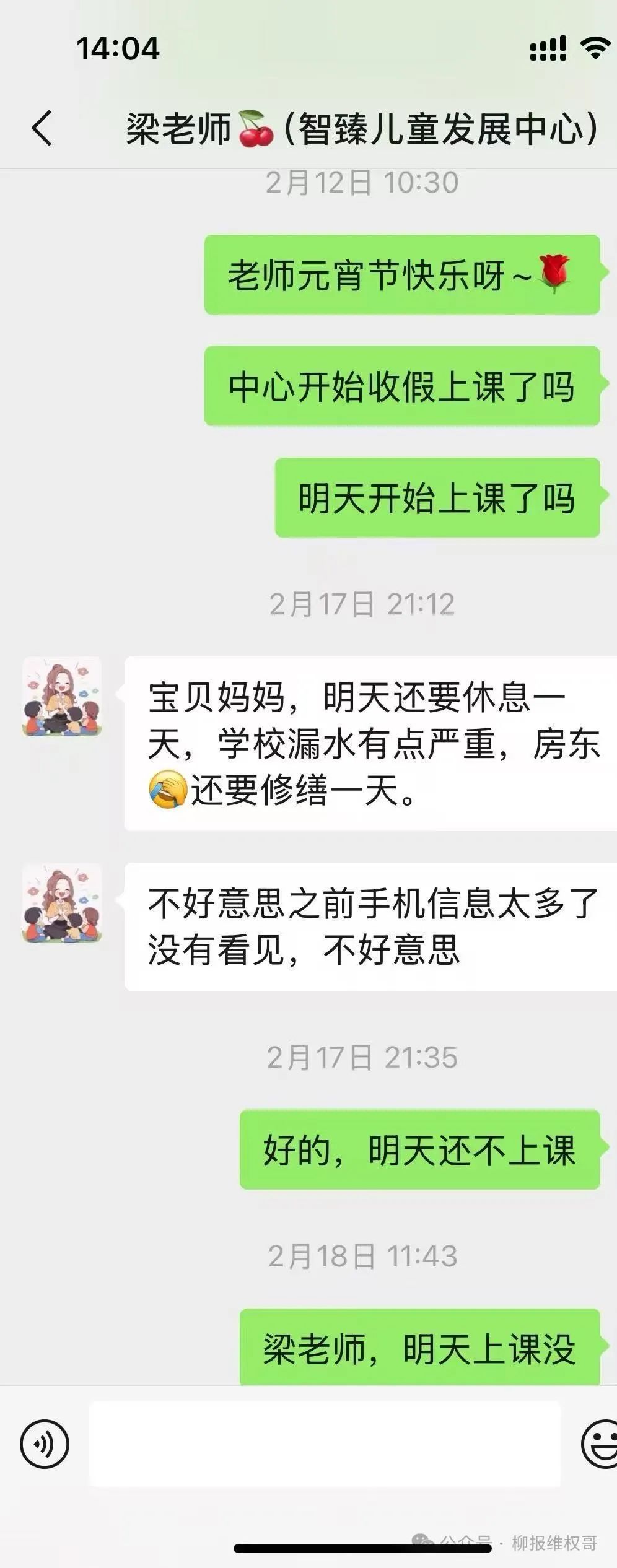Switch to the voice message input
Image resolution: width=617 pixels, height=1568 pixels.
[45, 1444]
